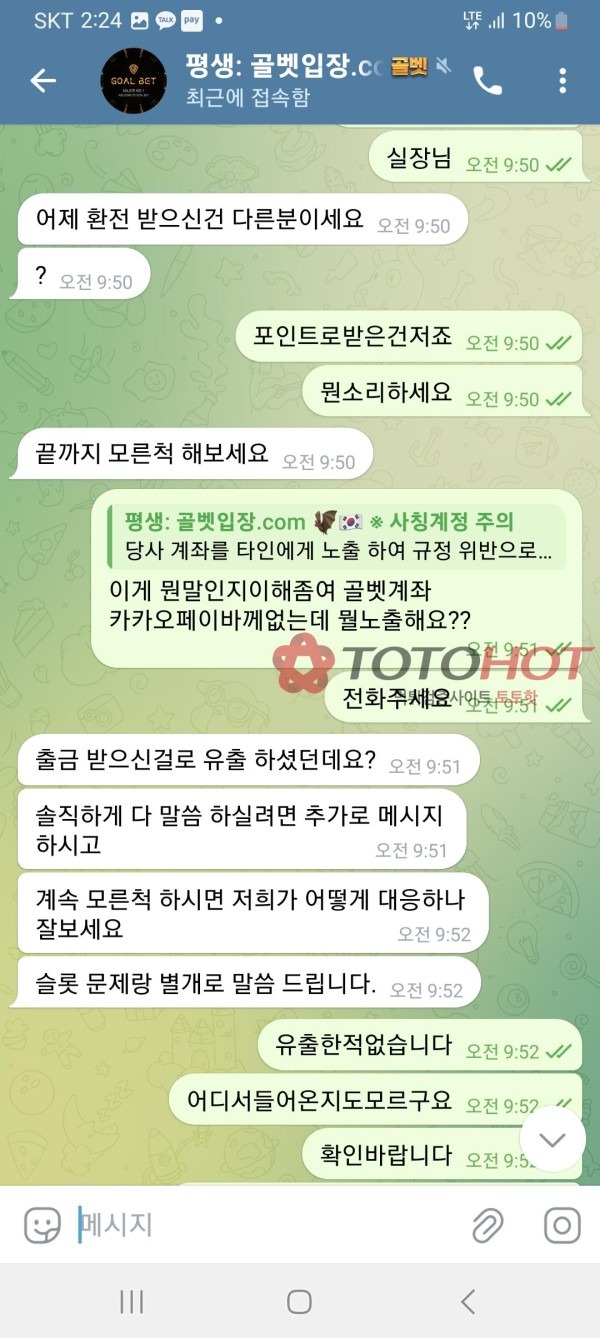
Task: Open the overflow menu
Action: pyautogui.click(x=563, y=81)
